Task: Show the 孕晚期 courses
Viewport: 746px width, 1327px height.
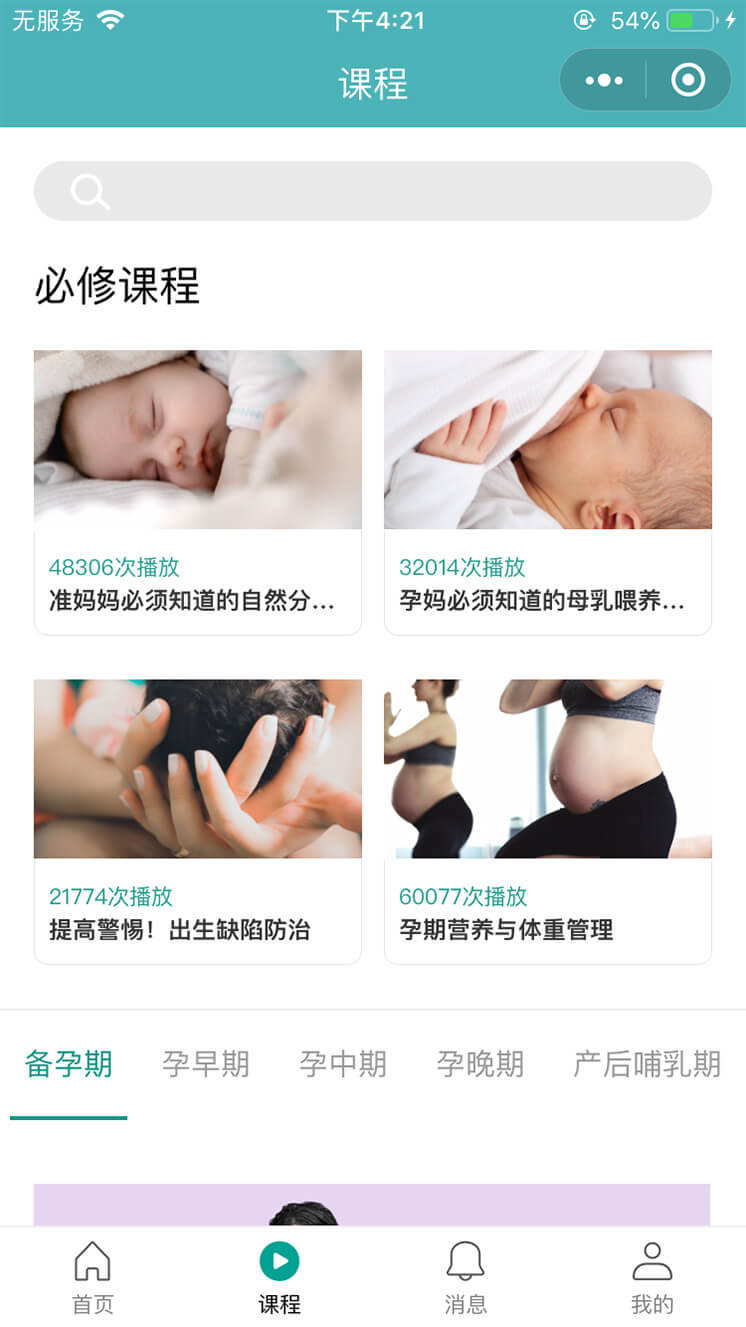Action: tap(480, 1064)
